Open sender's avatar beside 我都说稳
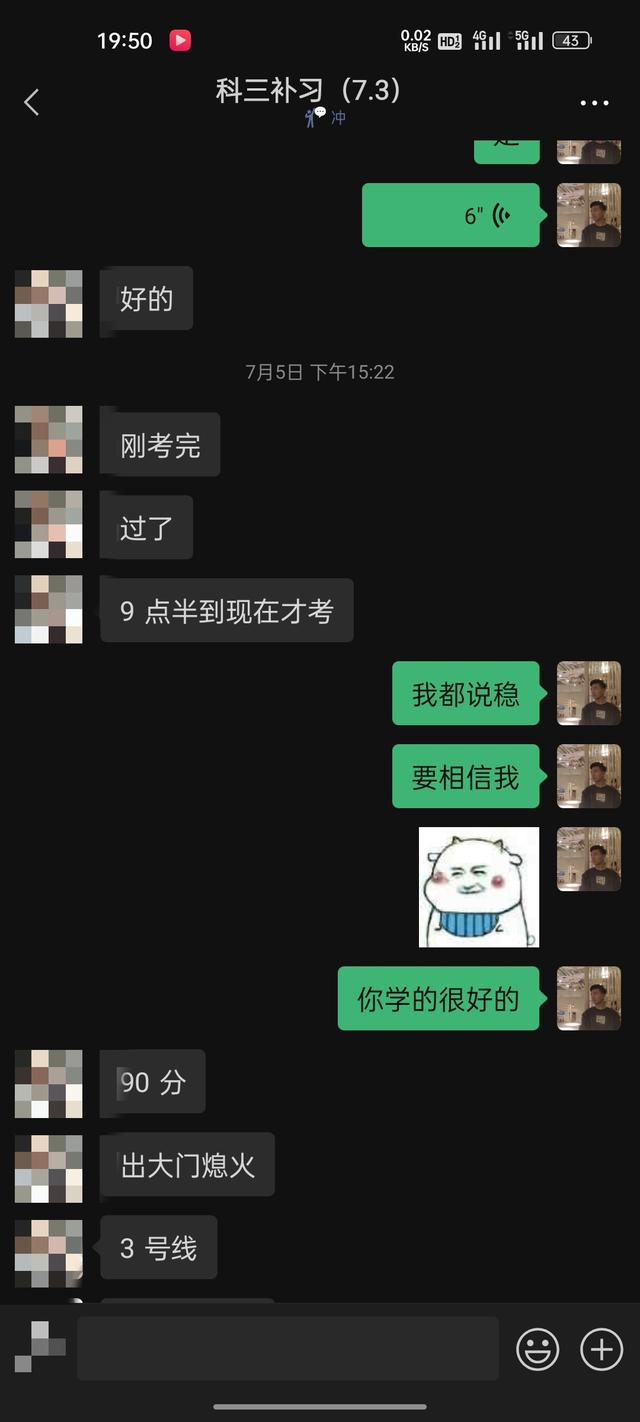Image resolution: width=640 pixels, height=1422 pixels. [x=588, y=693]
